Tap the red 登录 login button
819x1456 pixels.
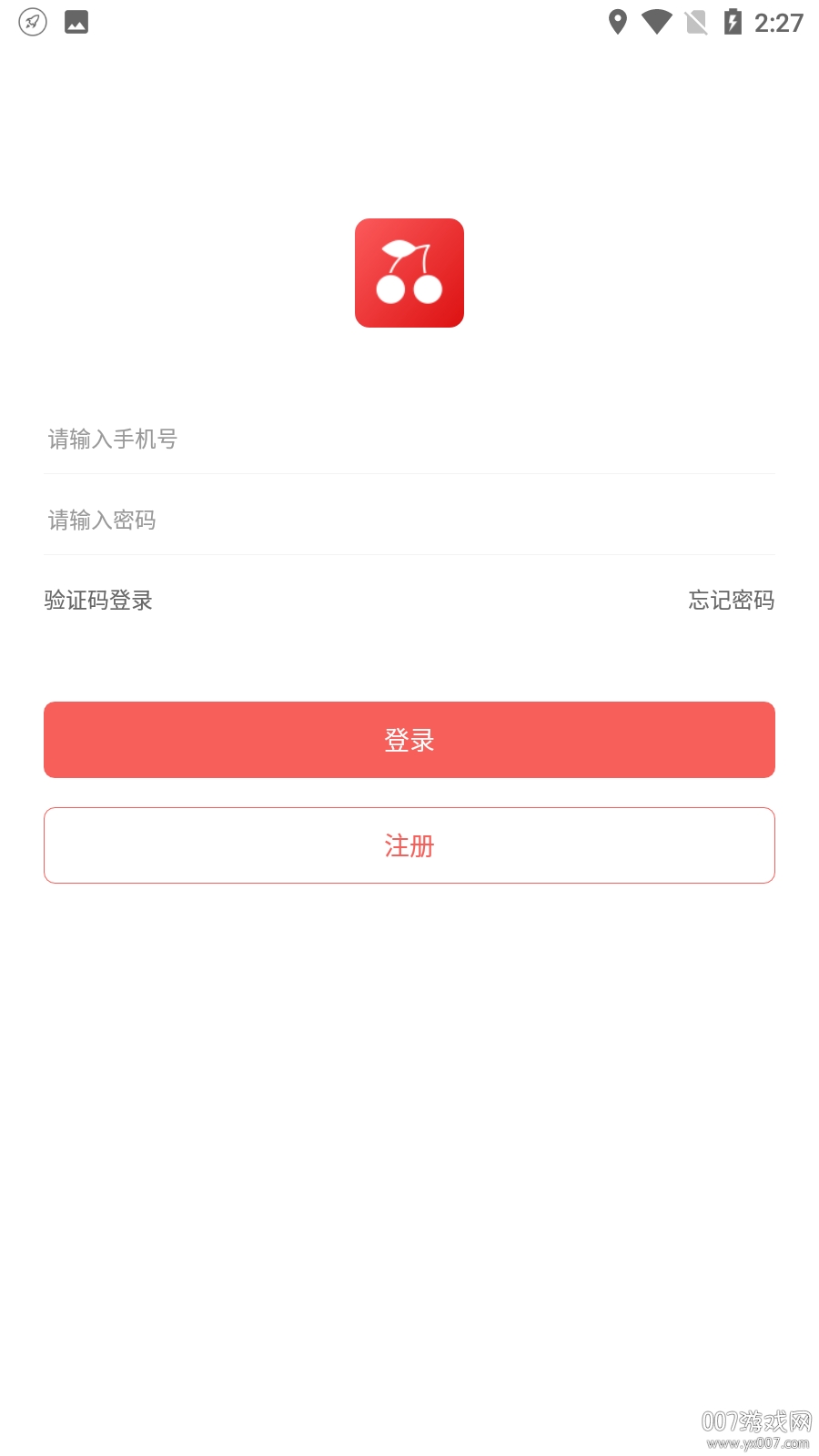point(409,740)
